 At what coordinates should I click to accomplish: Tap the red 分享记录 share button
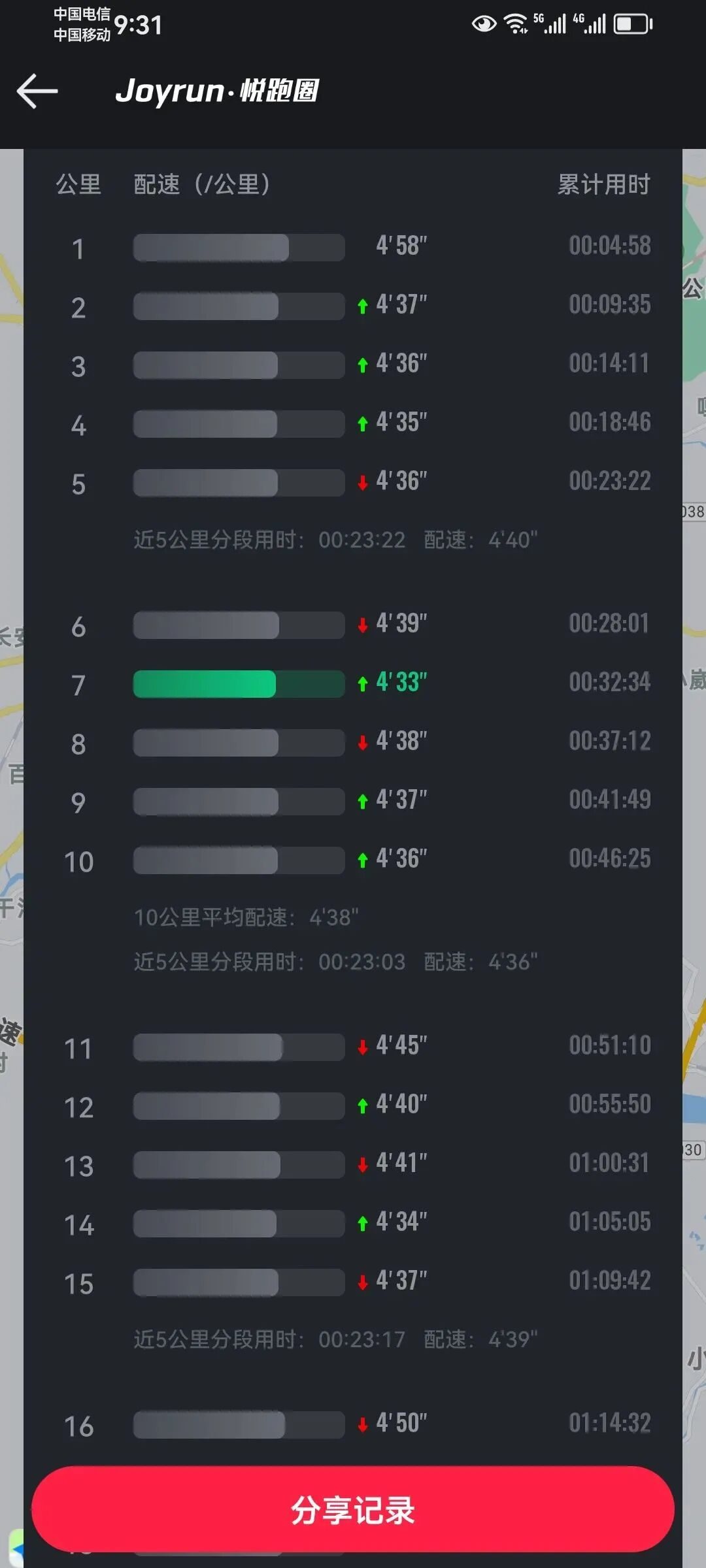pos(353,1510)
